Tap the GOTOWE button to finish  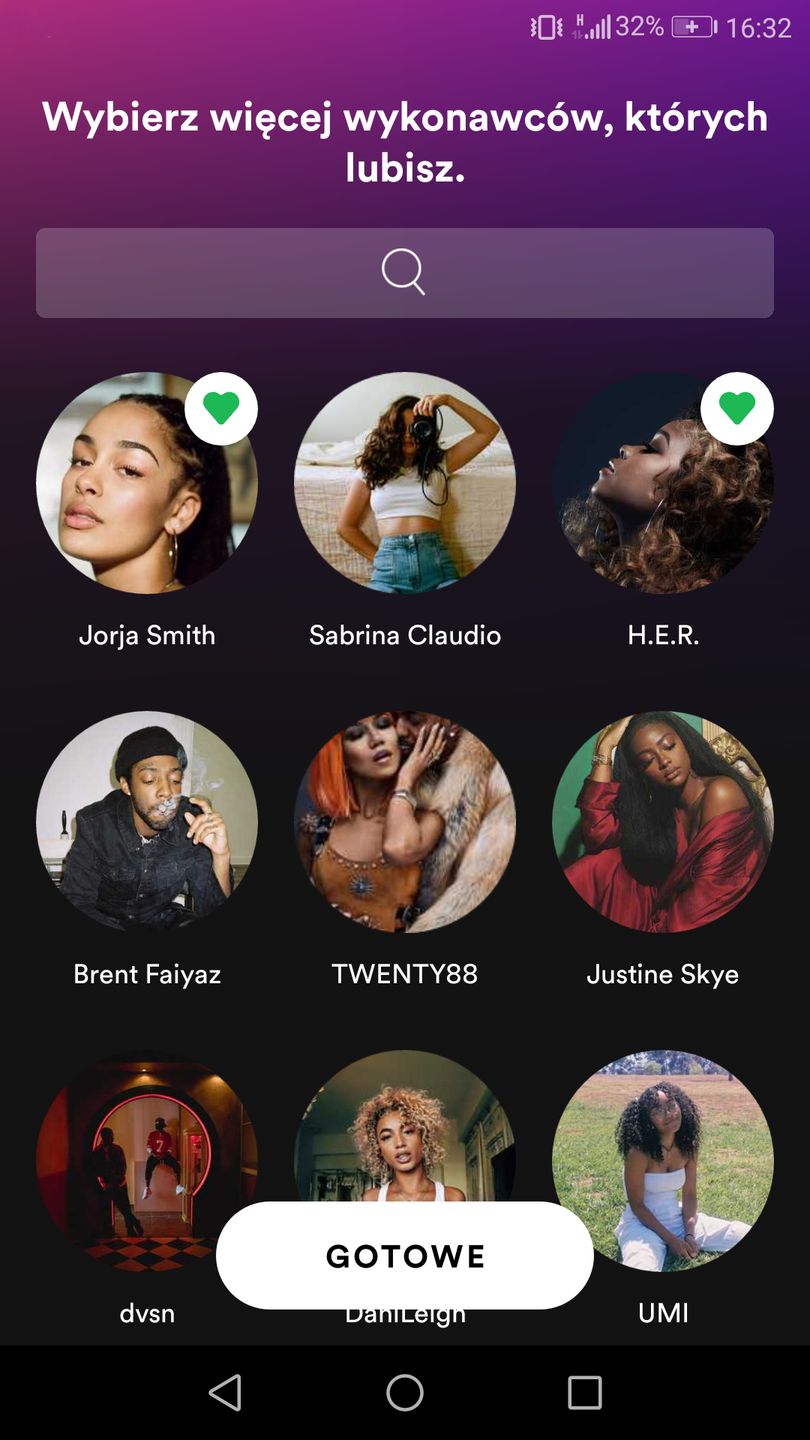[404, 1256]
